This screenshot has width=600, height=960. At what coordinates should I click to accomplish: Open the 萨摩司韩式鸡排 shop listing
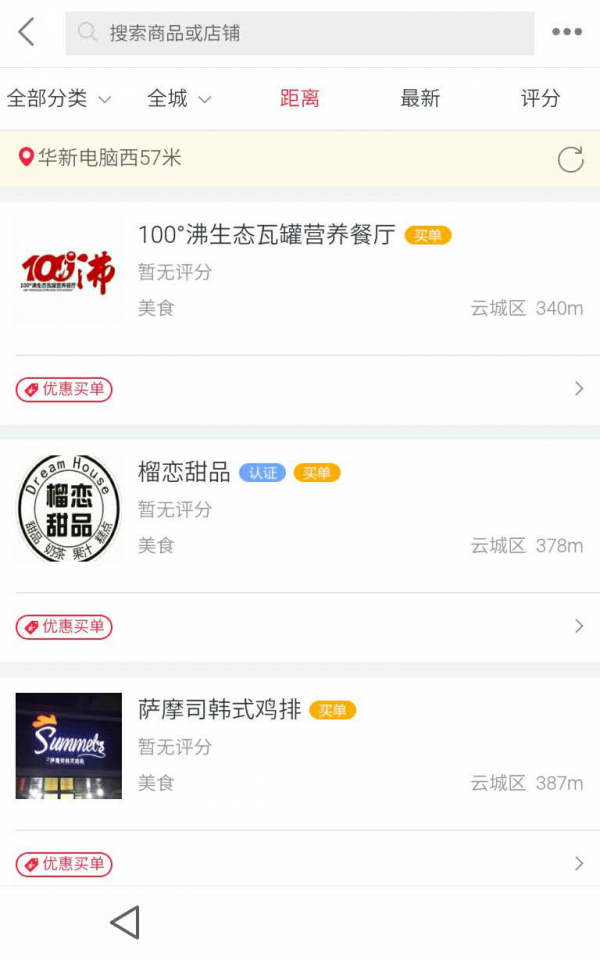tap(300, 746)
